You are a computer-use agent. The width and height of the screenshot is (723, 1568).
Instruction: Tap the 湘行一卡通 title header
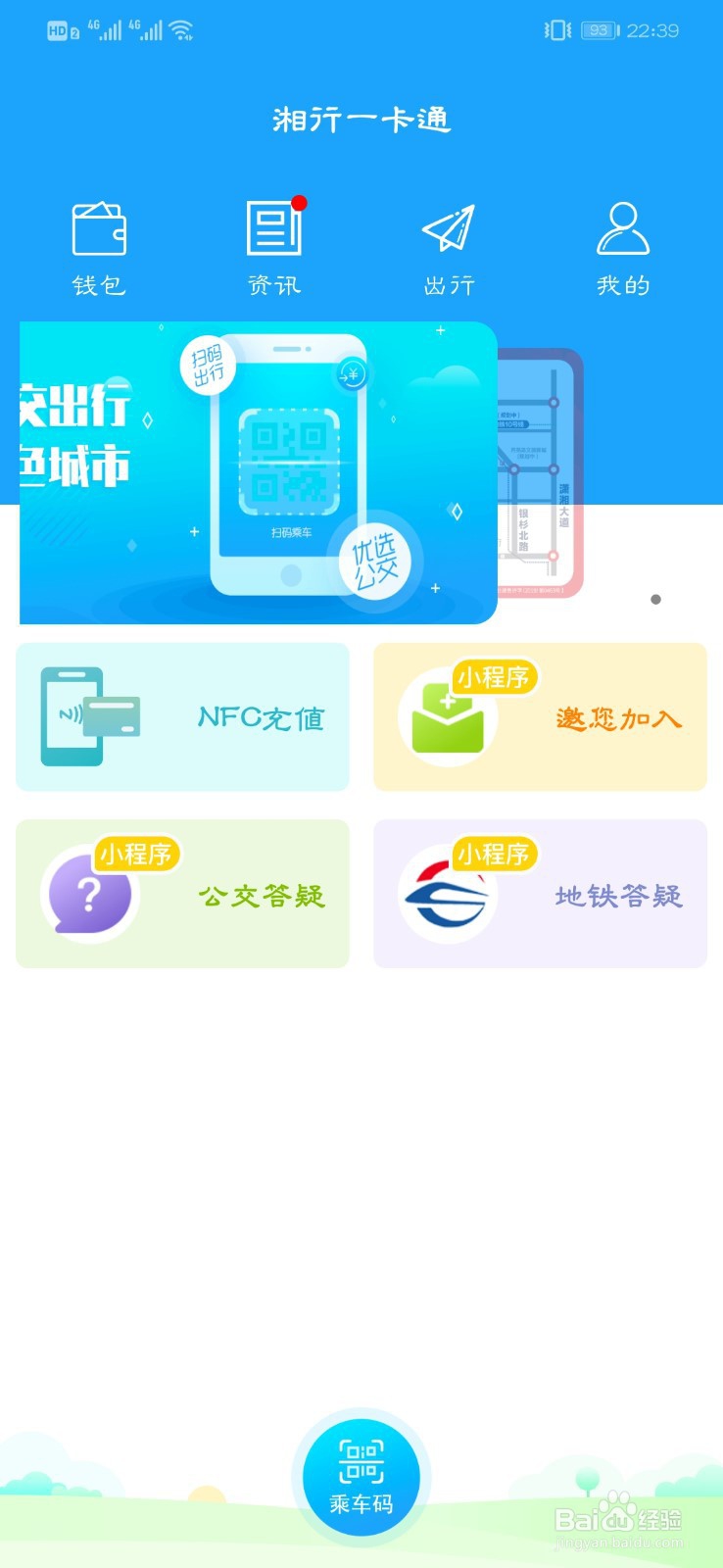pyautogui.click(x=361, y=120)
